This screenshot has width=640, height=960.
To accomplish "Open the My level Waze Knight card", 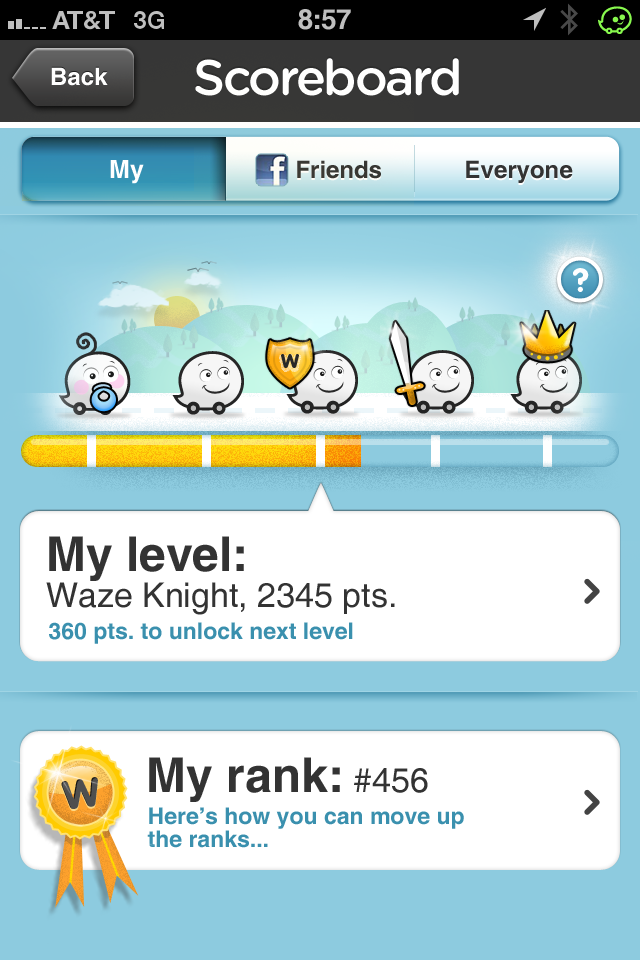I will tap(320, 587).
